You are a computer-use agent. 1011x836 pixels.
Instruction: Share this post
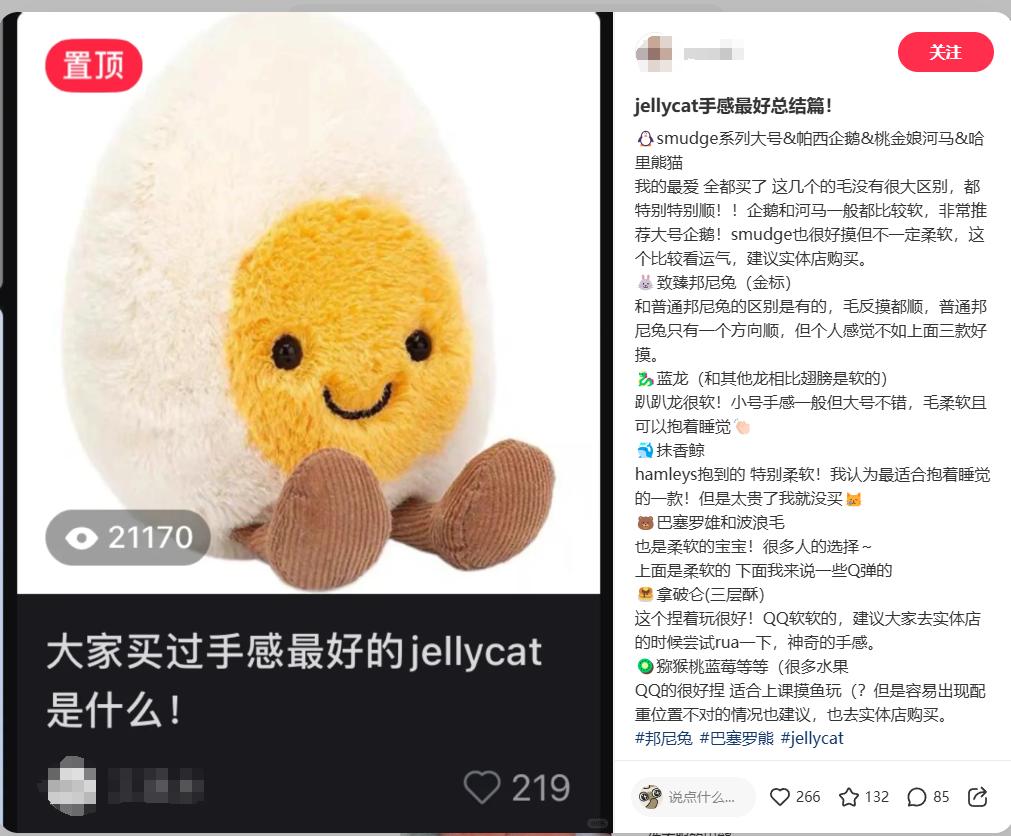pyautogui.click(x=978, y=796)
